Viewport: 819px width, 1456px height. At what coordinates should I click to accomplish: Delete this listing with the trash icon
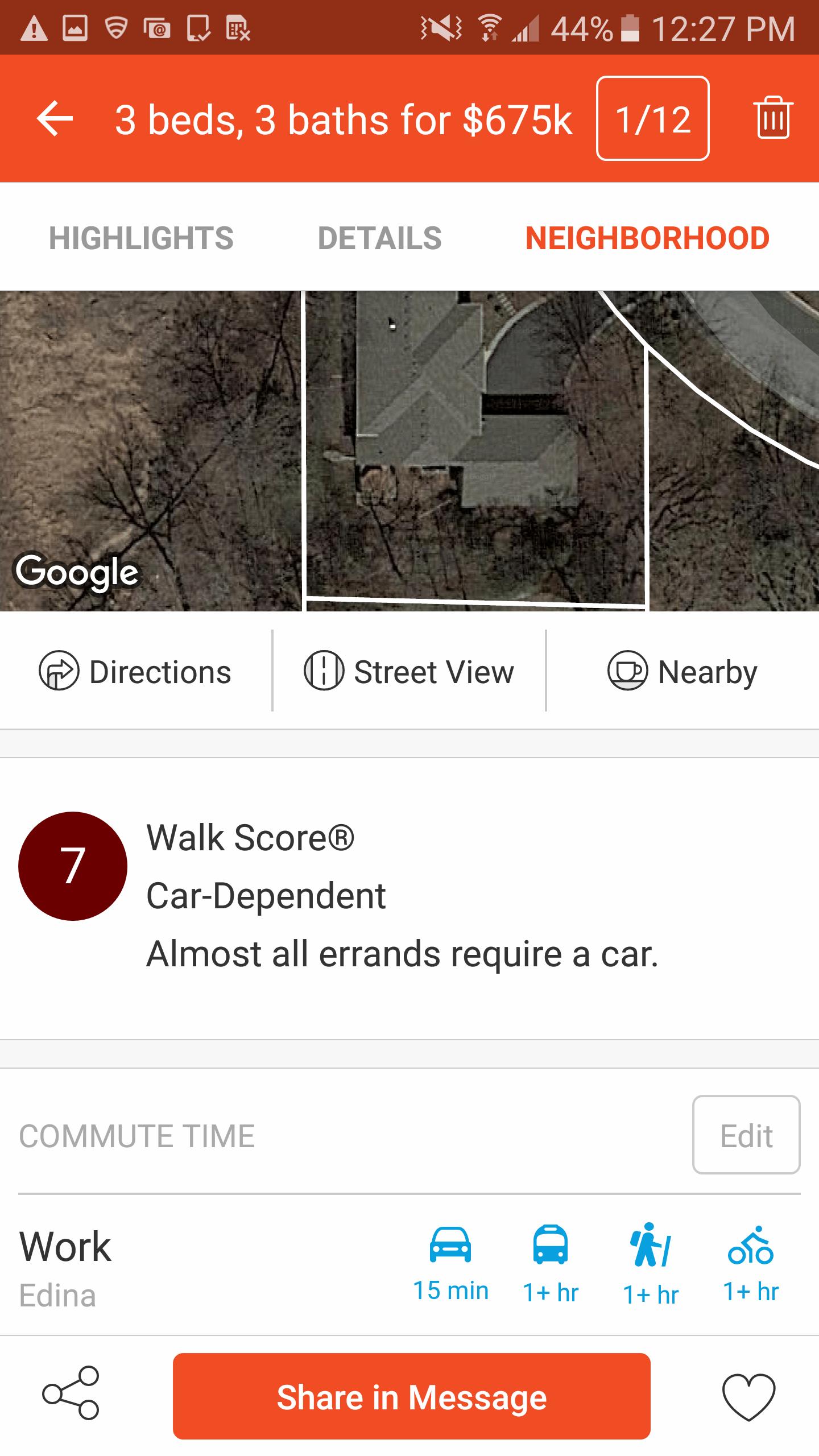[775, 118]
